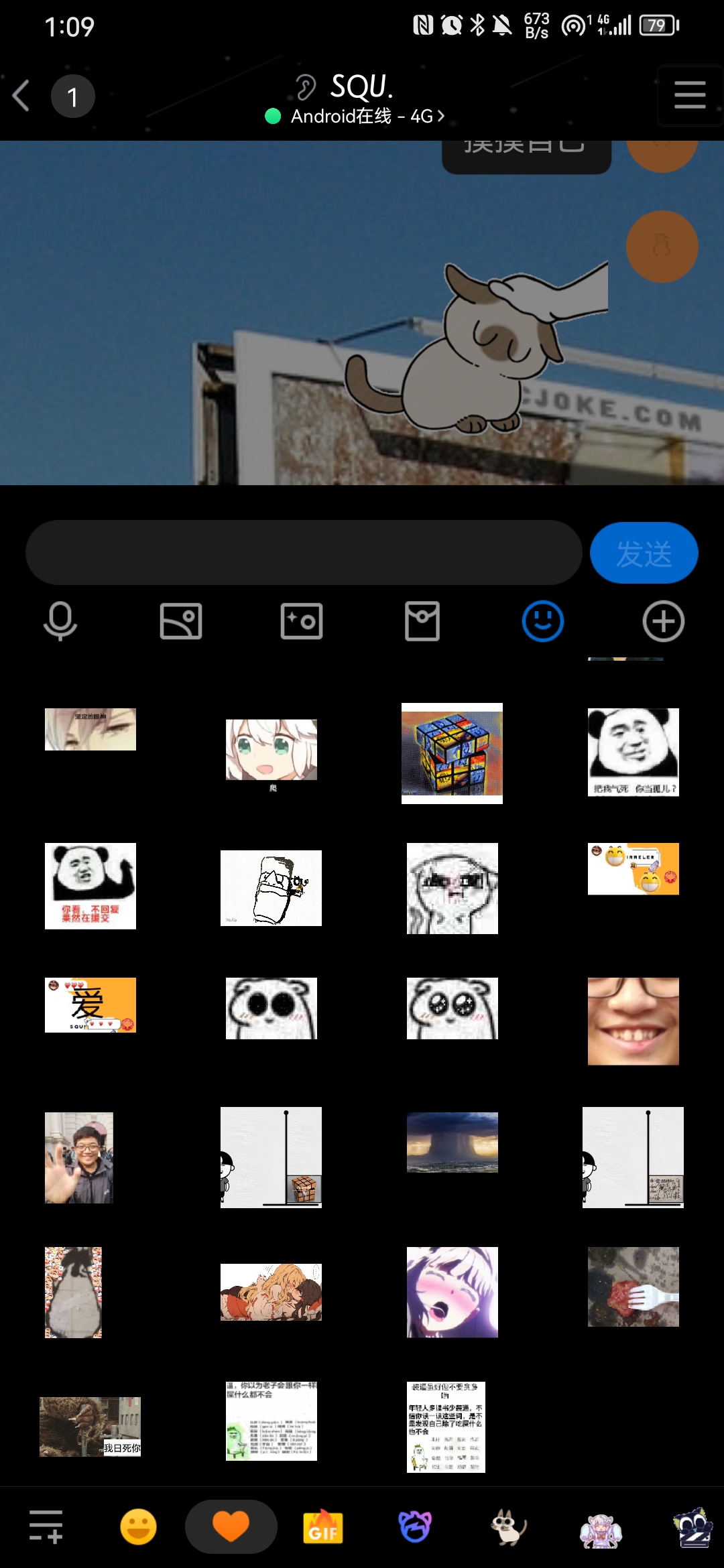Switch to the GIF sticker tab

[x=323, y=1527]
